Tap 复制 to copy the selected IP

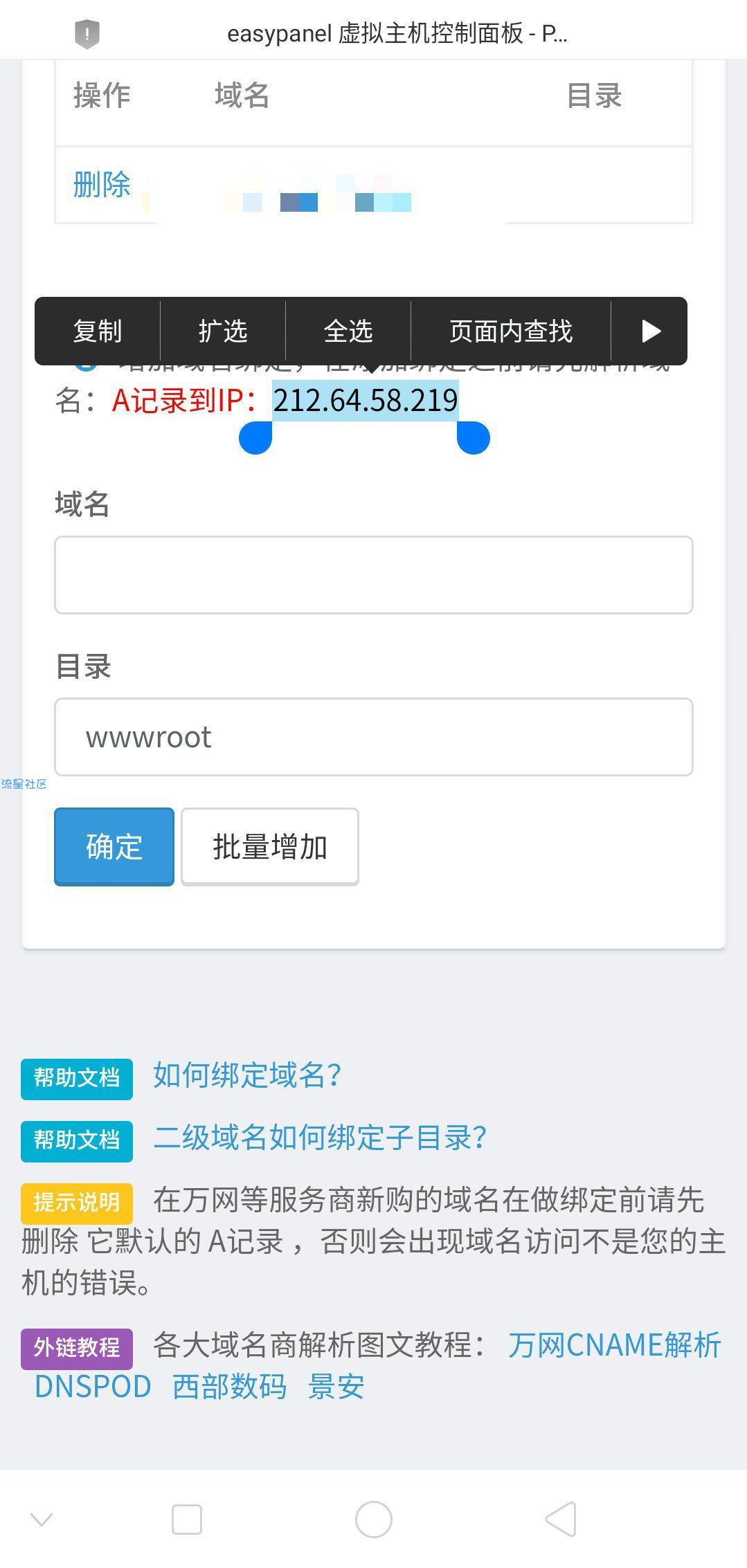pyautogui.click(x=98, y=331)
